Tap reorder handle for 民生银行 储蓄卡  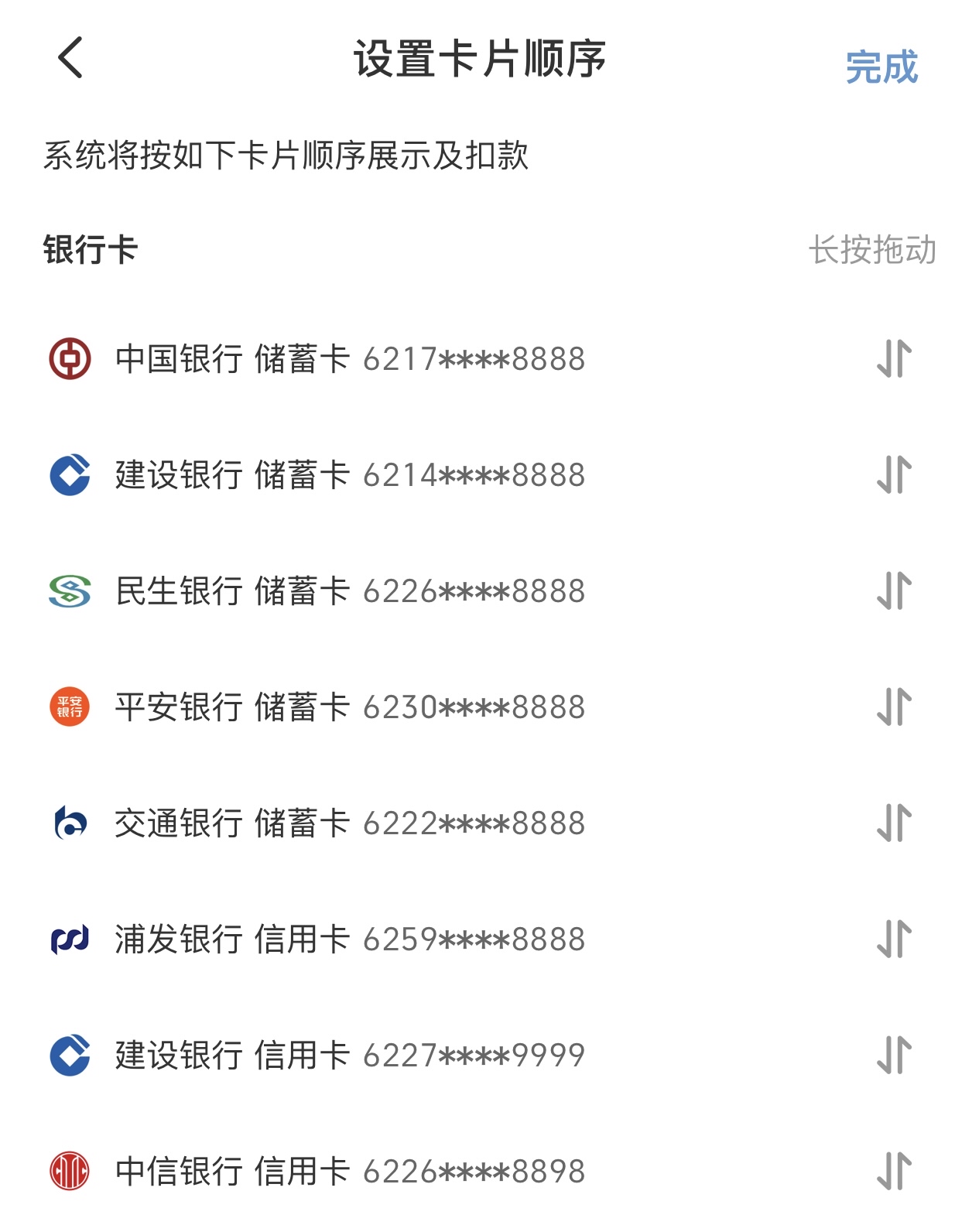[x=894, y=591]
